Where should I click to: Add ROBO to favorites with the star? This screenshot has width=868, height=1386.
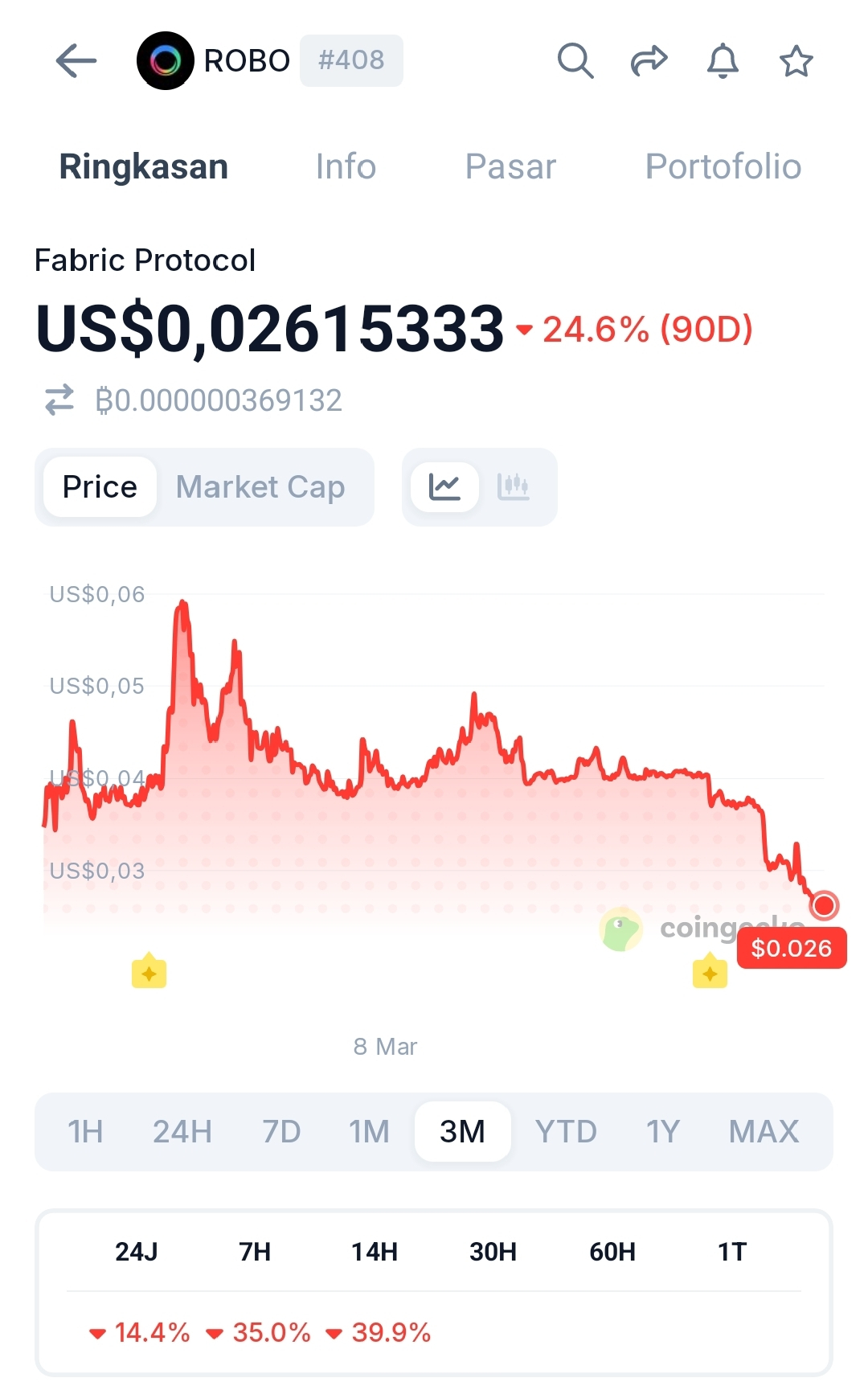coord(796,61)
